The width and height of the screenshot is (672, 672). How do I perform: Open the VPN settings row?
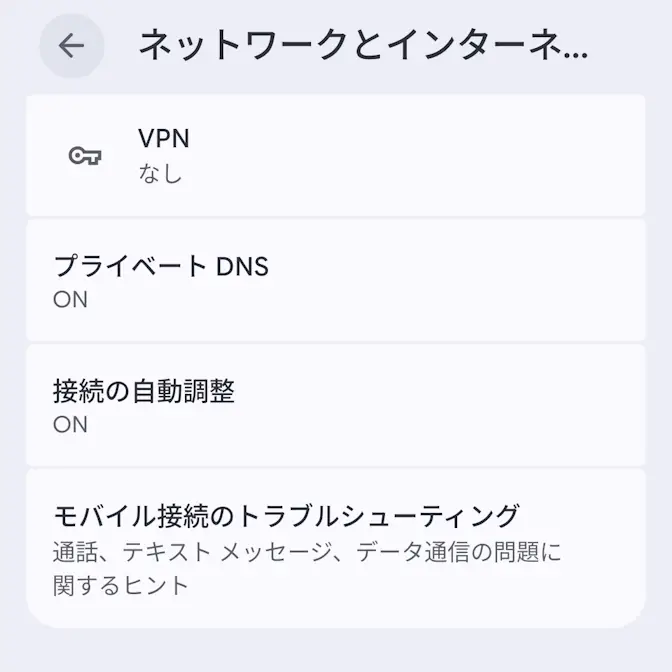pyautogui.click(x=335, y=155)
